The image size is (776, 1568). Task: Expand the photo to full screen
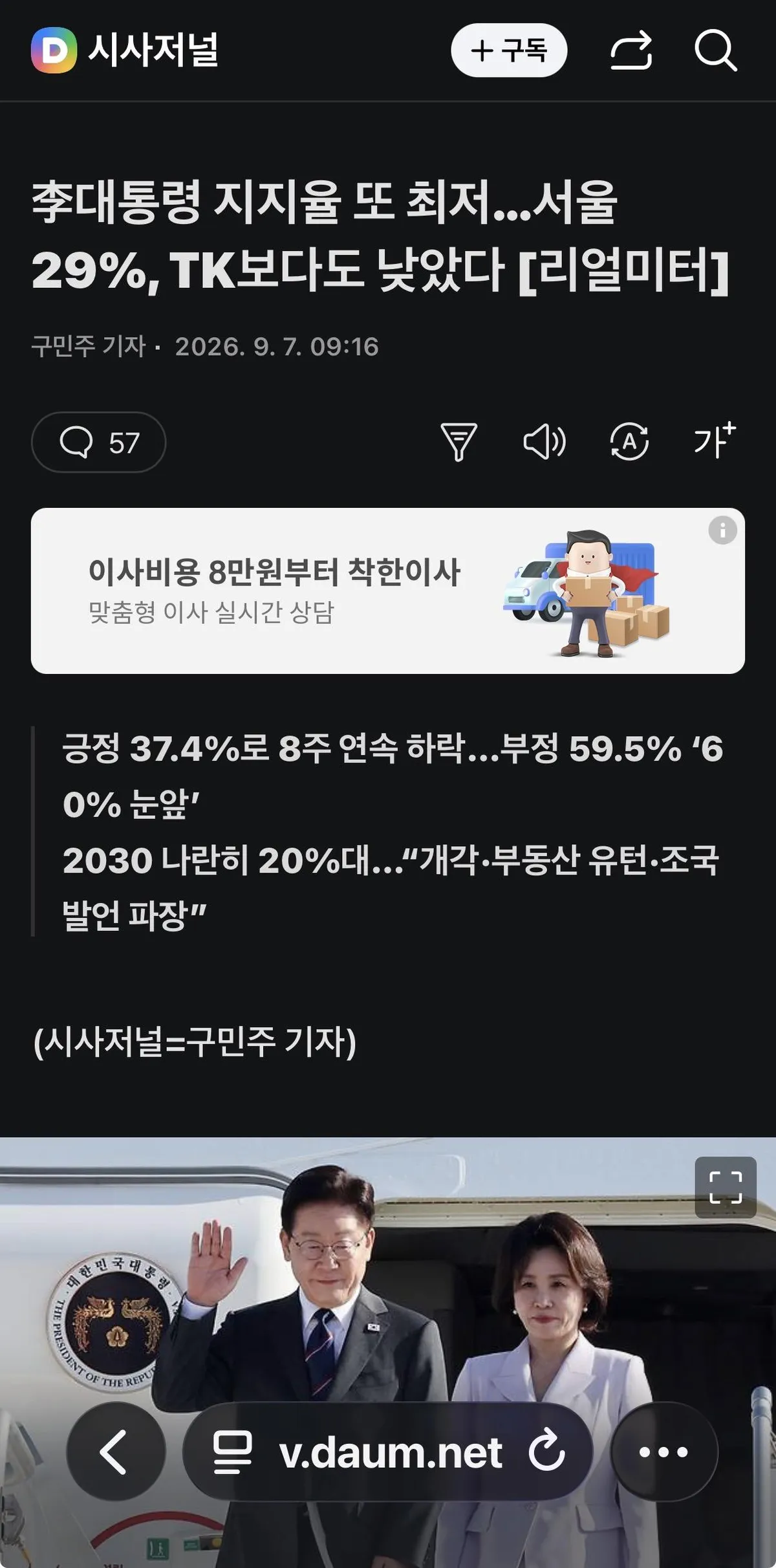[x=726, y=1188]
